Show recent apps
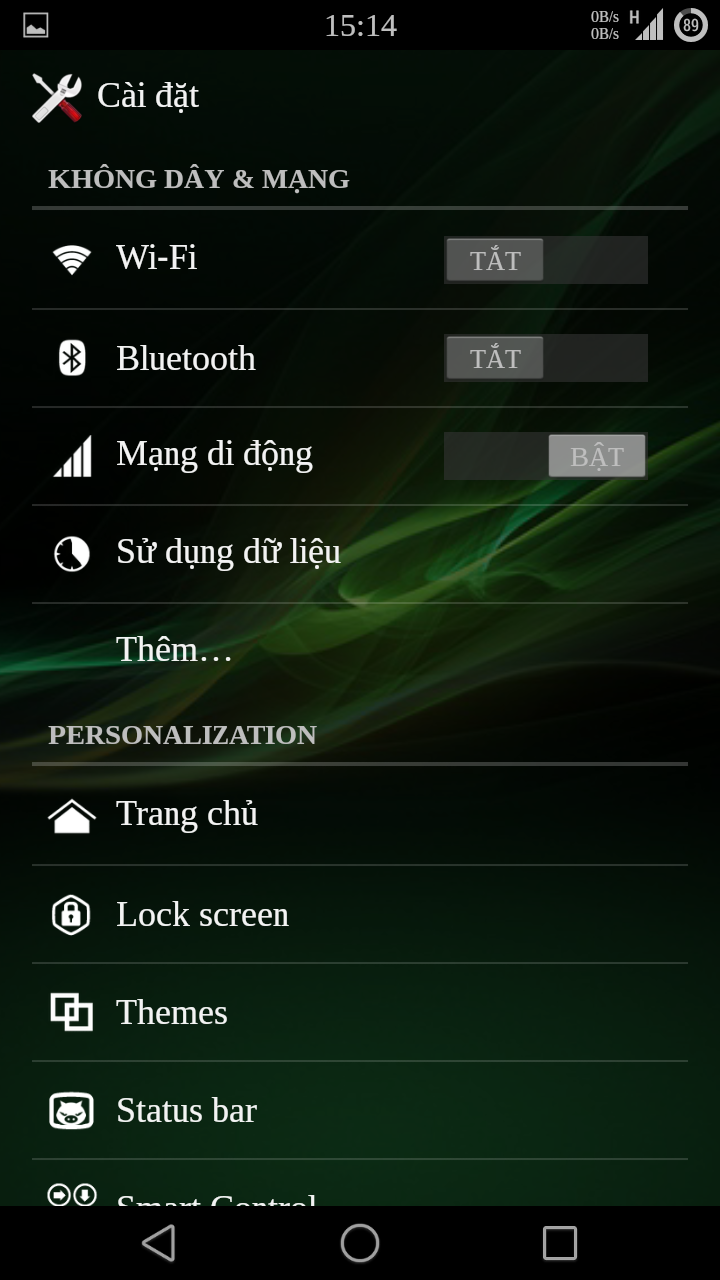This screenshot has height=1280, width=720. click(x=560, y=1243)
